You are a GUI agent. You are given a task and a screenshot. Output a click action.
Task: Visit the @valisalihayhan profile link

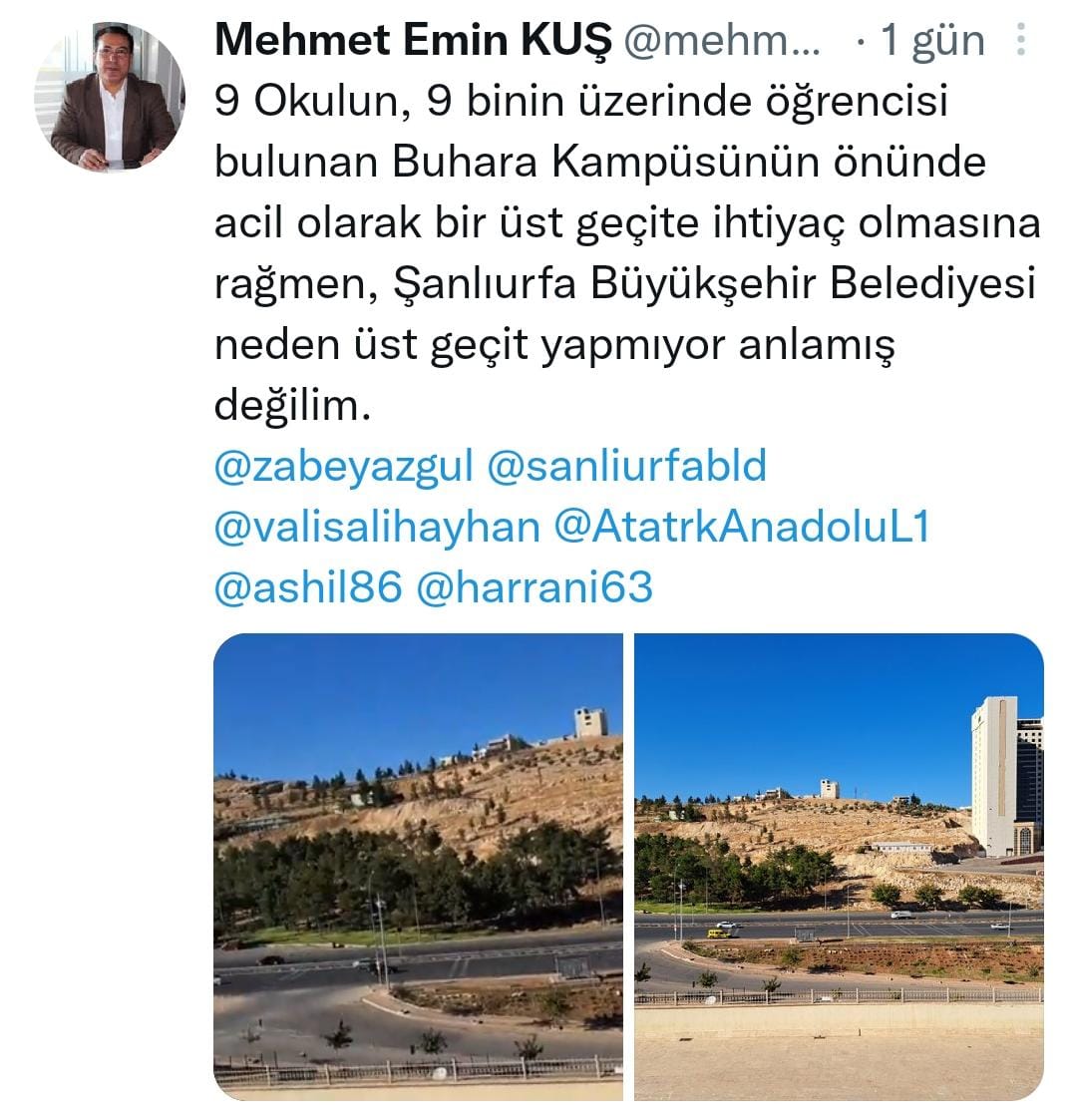click(x=376, y=527)
